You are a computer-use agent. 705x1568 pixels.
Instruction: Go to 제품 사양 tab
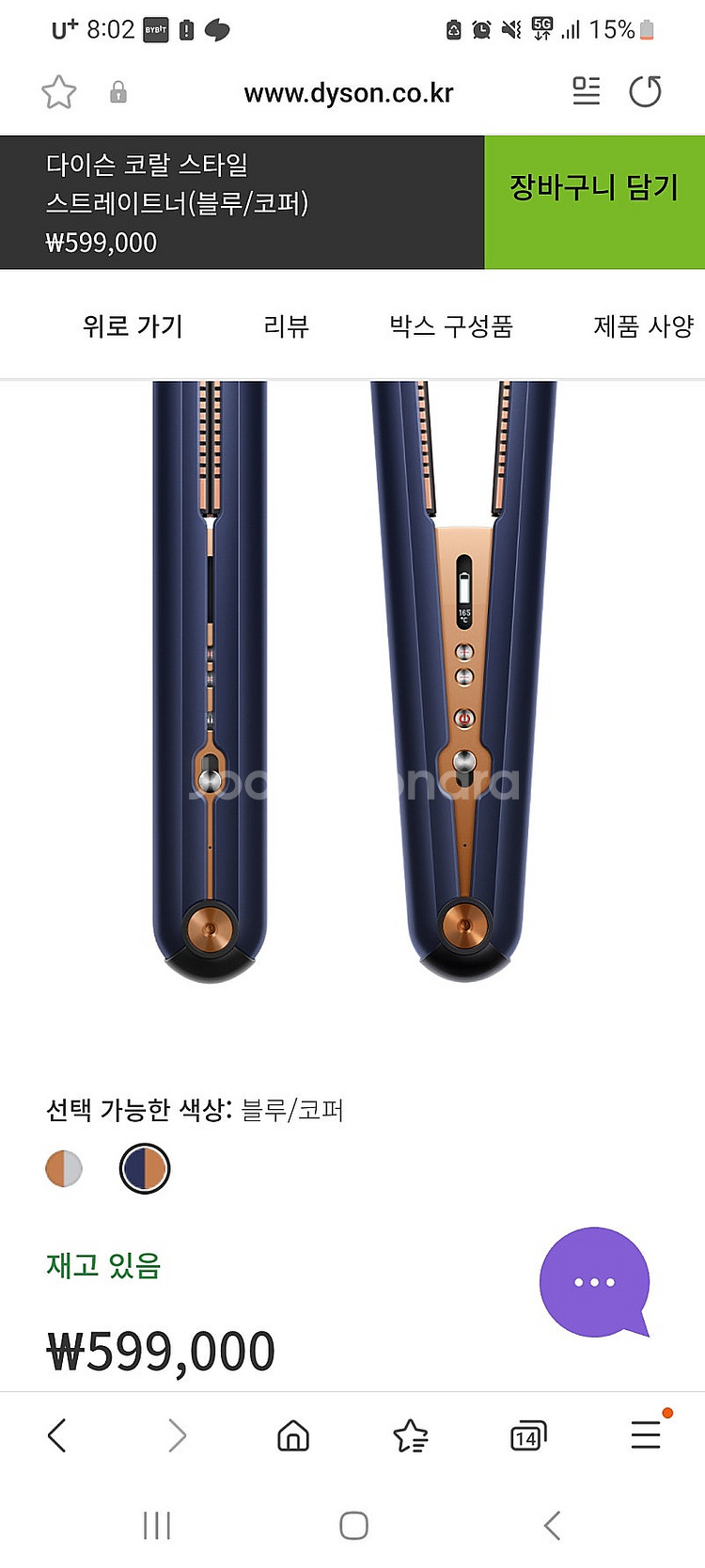(643, 326)
